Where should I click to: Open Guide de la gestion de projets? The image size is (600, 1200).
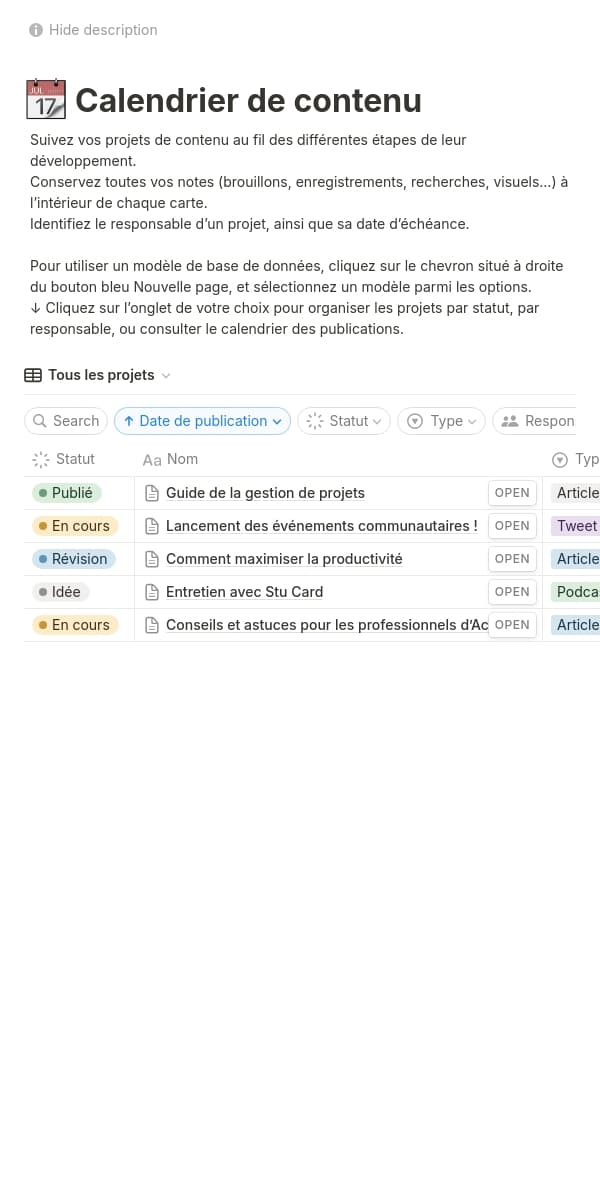coord(265,493)
